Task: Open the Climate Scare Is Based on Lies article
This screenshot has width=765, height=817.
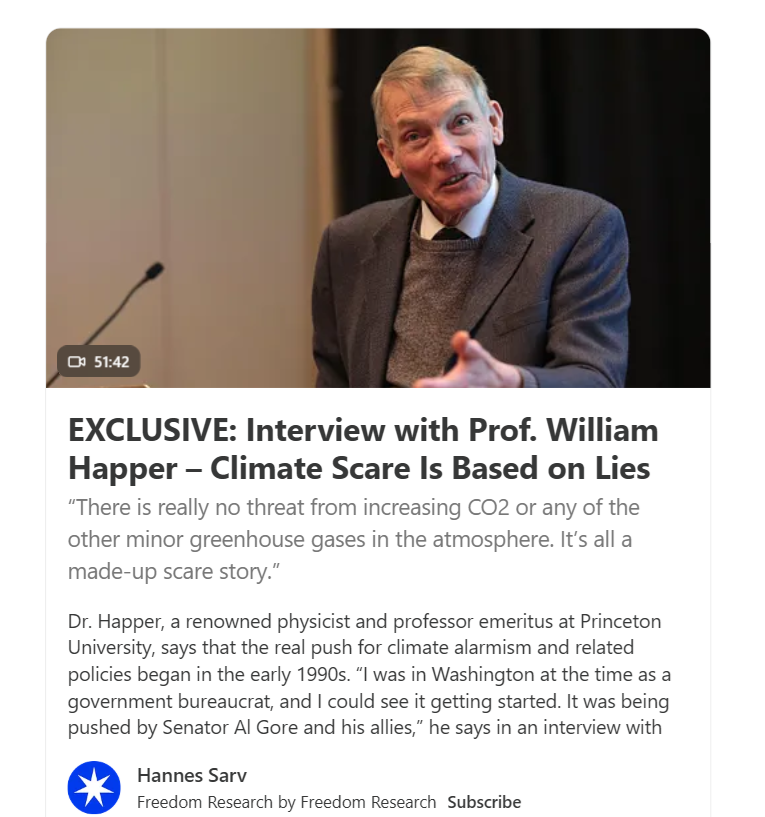Action: tap(363, 449)
